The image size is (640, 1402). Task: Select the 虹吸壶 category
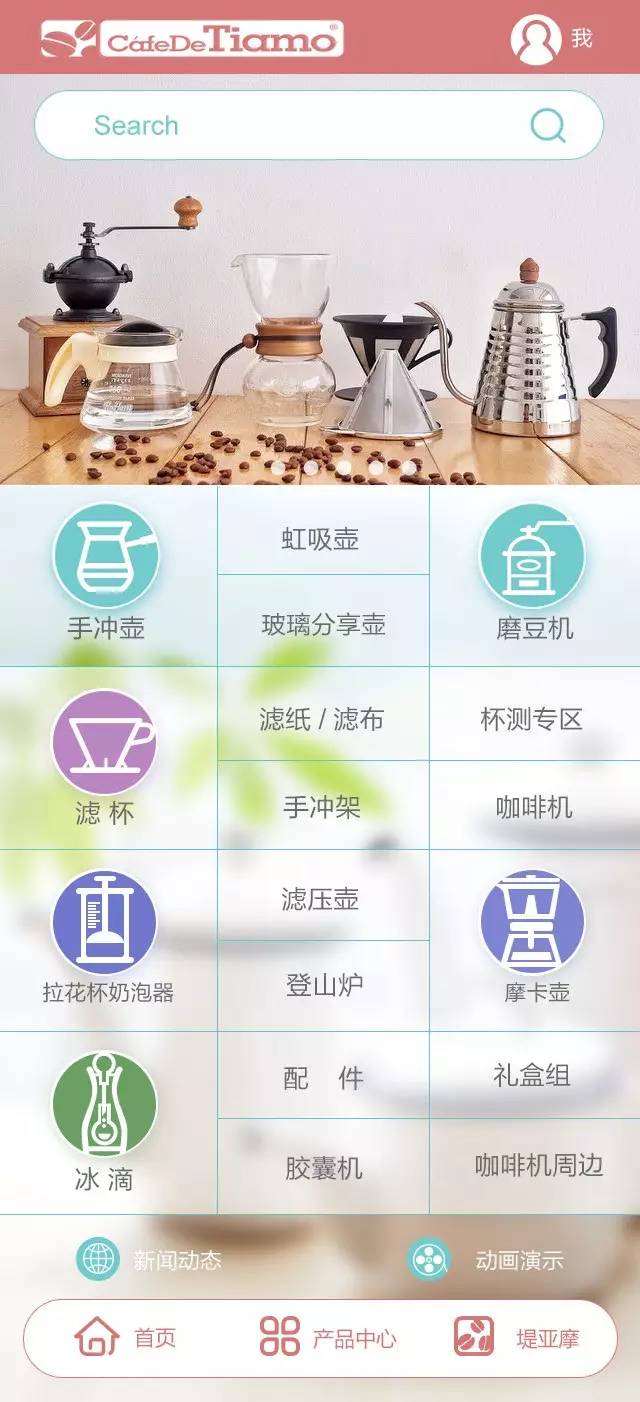320,540
